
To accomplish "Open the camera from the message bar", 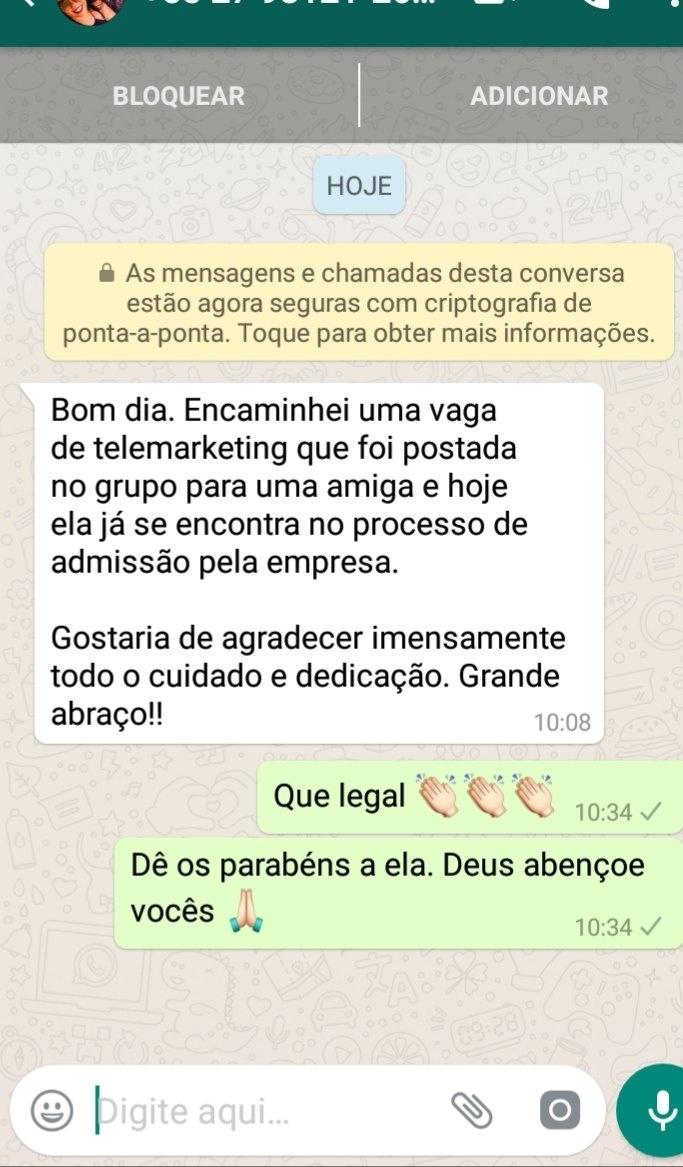I will [559, 1110].
